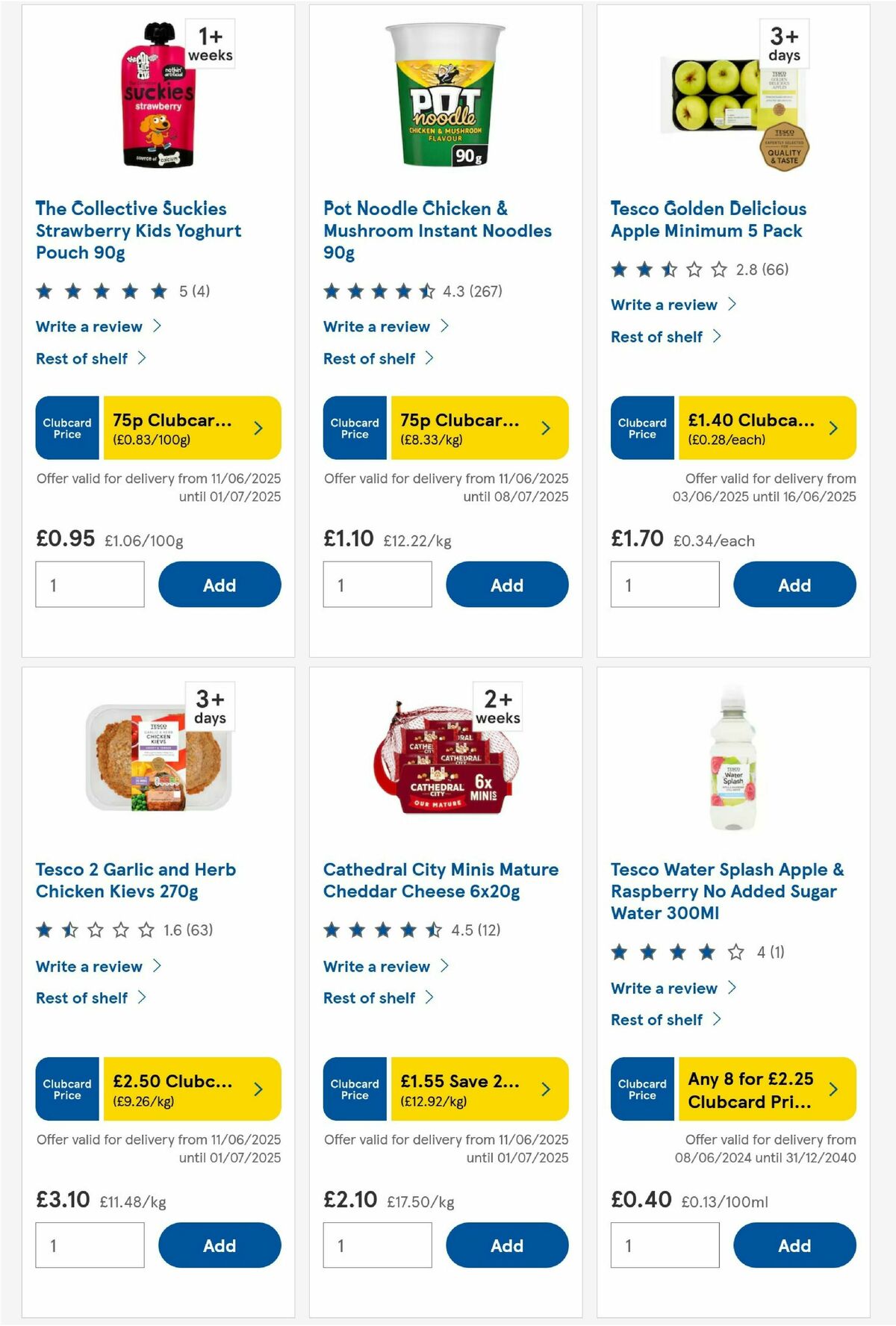The image size is (896, 1326).
Task: Click the Any 8 for £2.25 Clubcard offer
Action: click(x=747, y=1089)
